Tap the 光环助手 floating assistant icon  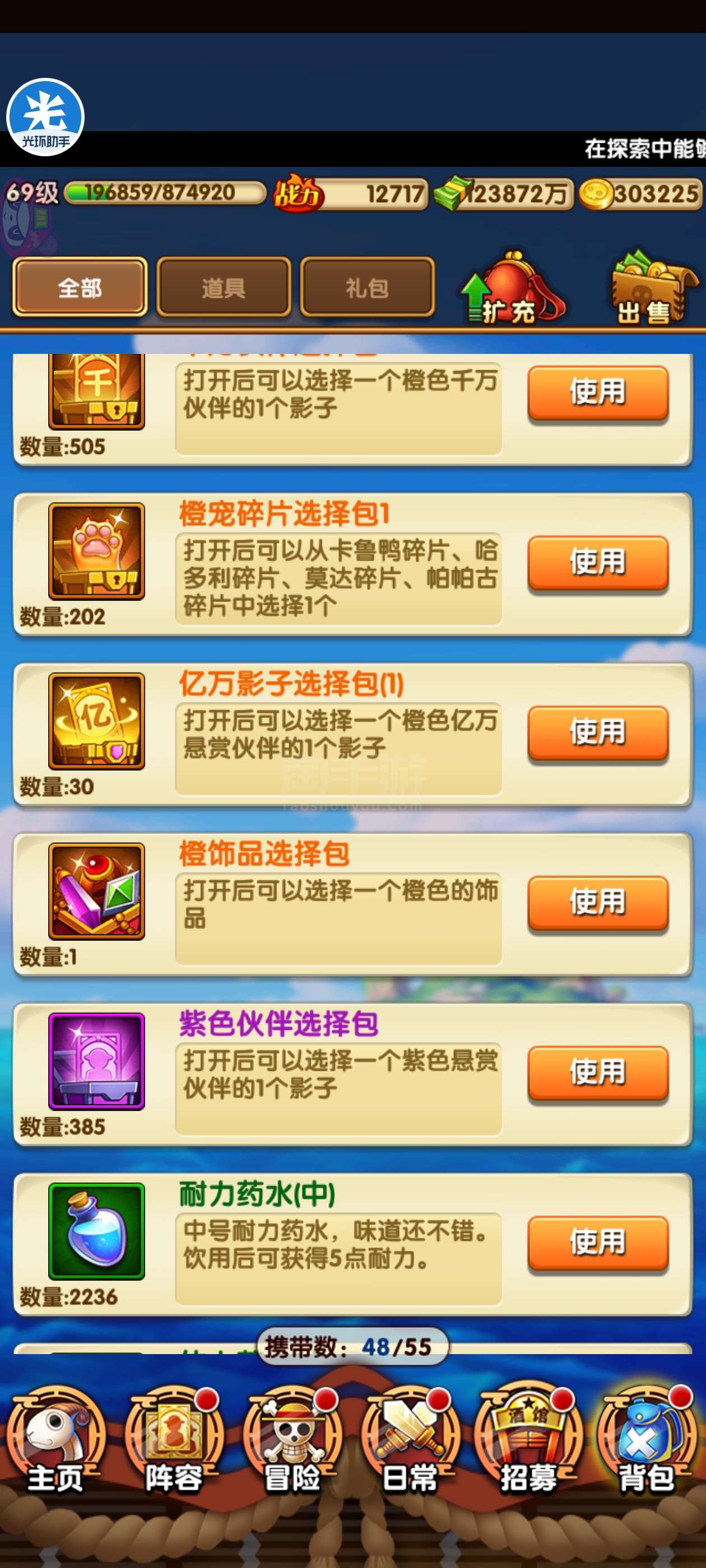[x=45, y=117]
